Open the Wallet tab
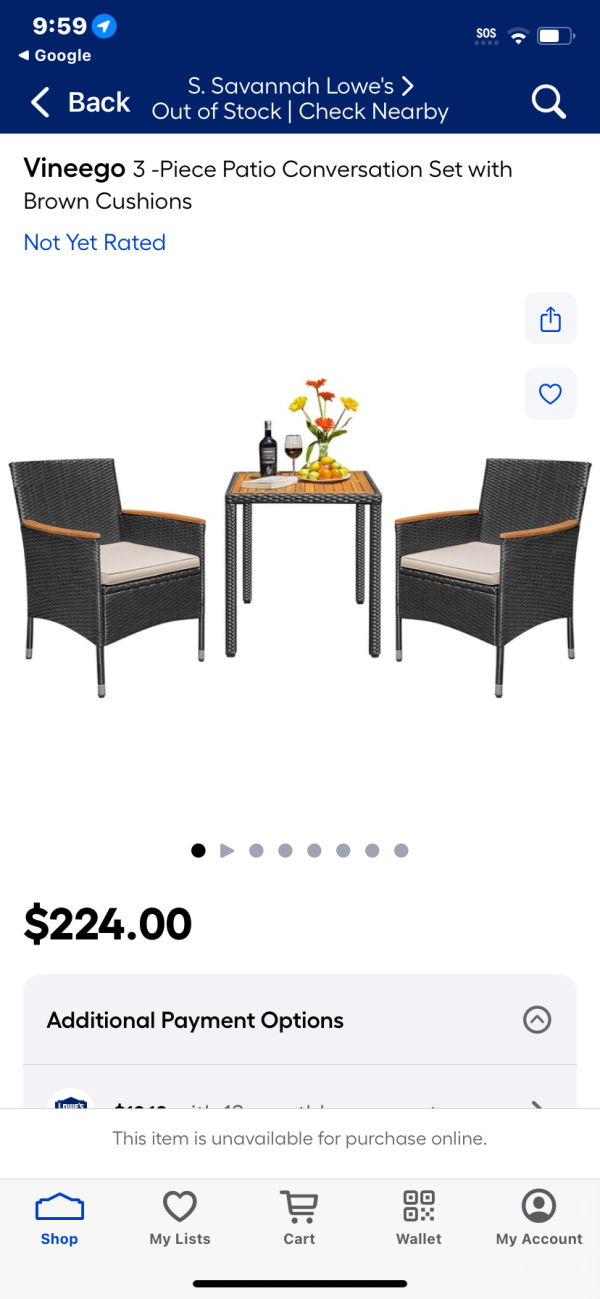600x1299 pixels. pyautogui.click(x=419, y=1218)
